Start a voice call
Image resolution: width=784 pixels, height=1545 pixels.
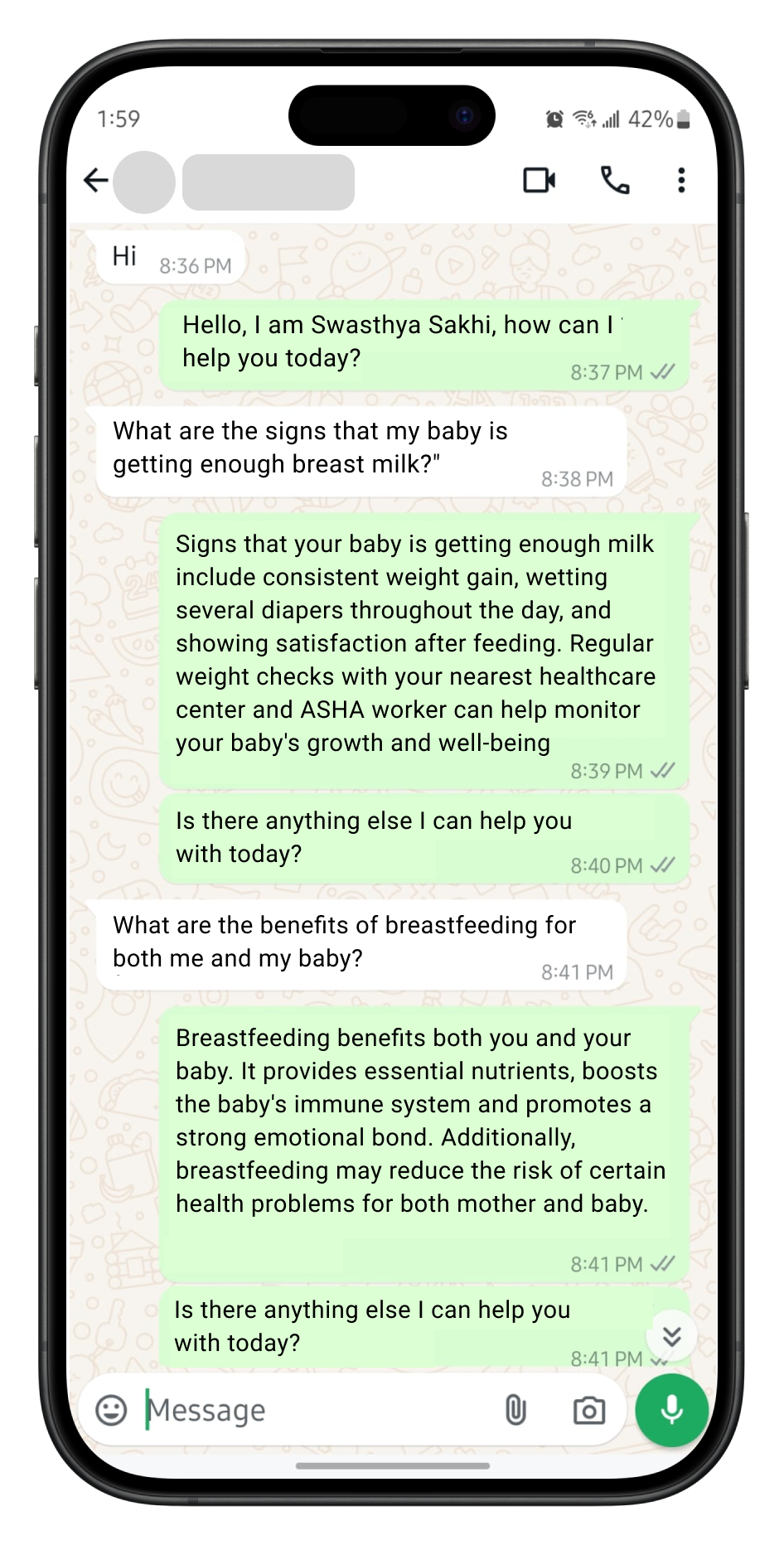tap(614, 180)
